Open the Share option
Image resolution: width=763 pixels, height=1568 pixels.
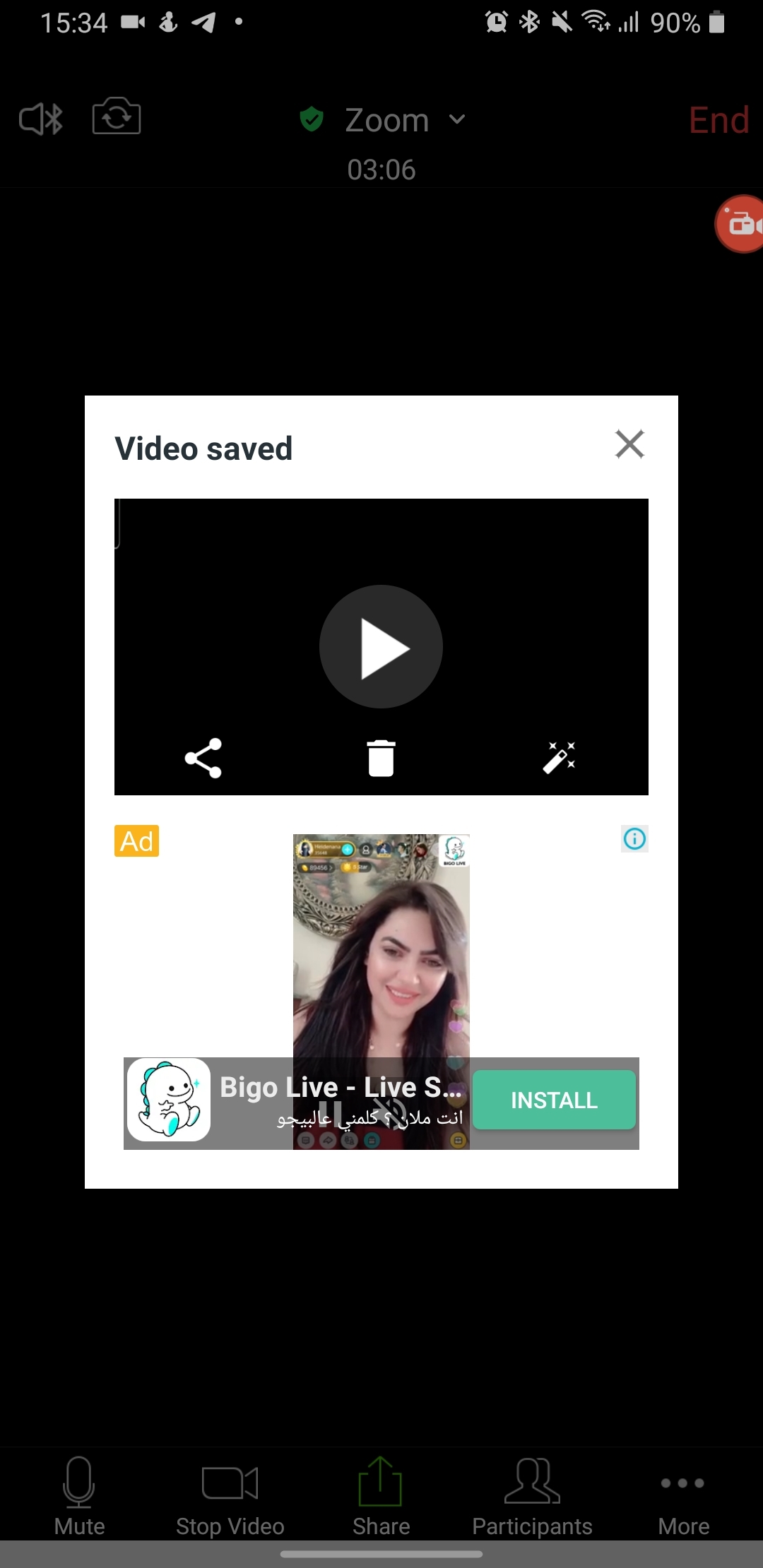click(381, 1495)
